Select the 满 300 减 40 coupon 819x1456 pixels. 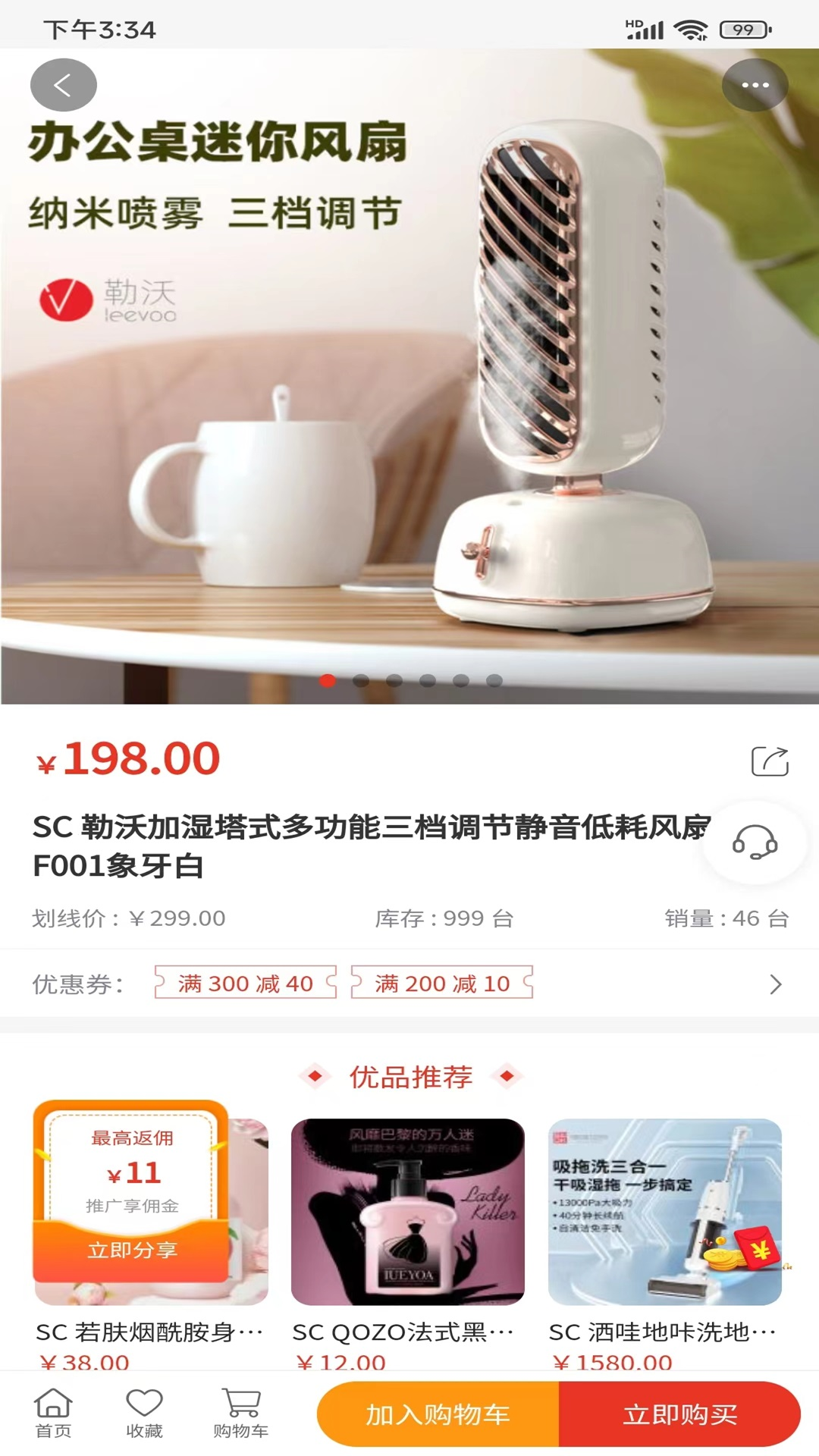point(244,984)
